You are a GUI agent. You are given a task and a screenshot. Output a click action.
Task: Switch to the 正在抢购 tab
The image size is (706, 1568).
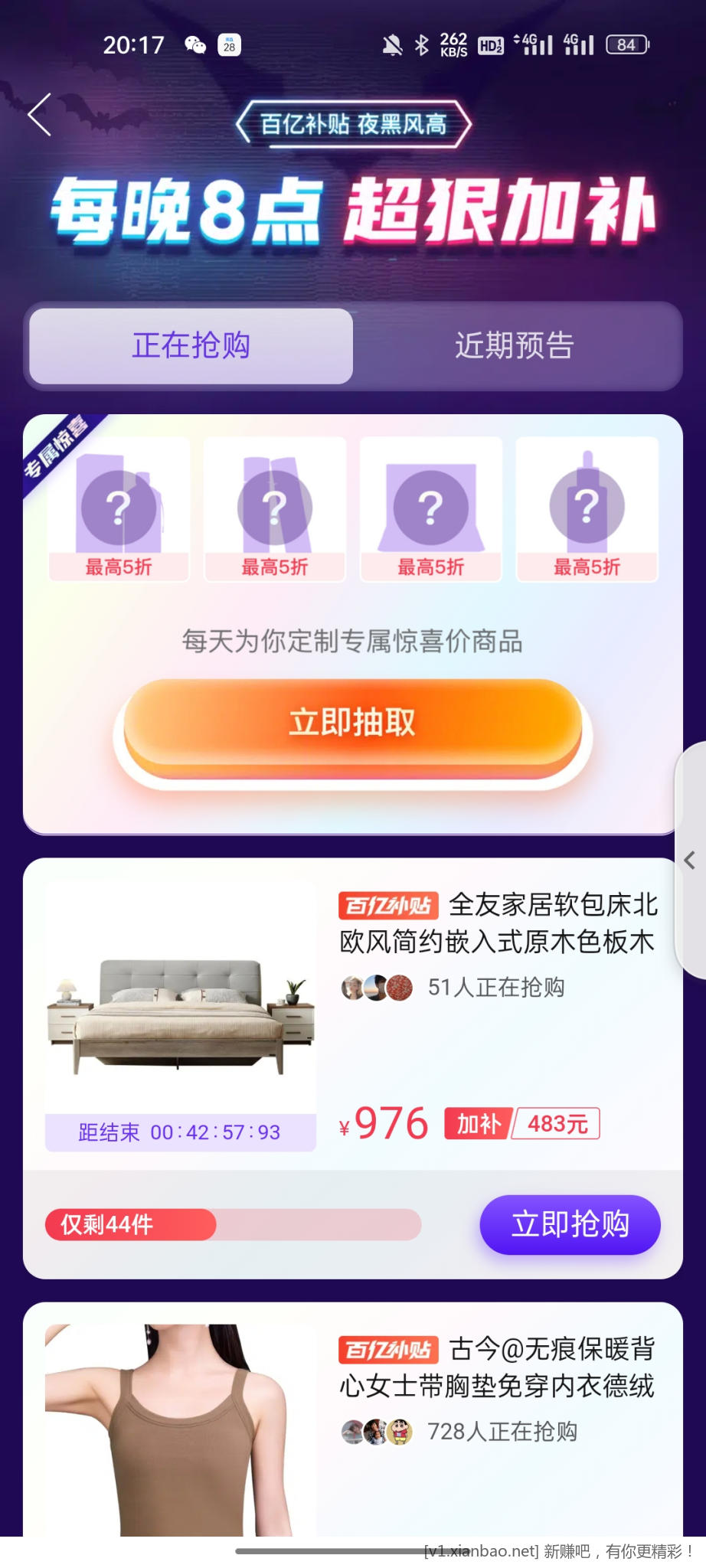pyautogui.click(x=191, y=346)
